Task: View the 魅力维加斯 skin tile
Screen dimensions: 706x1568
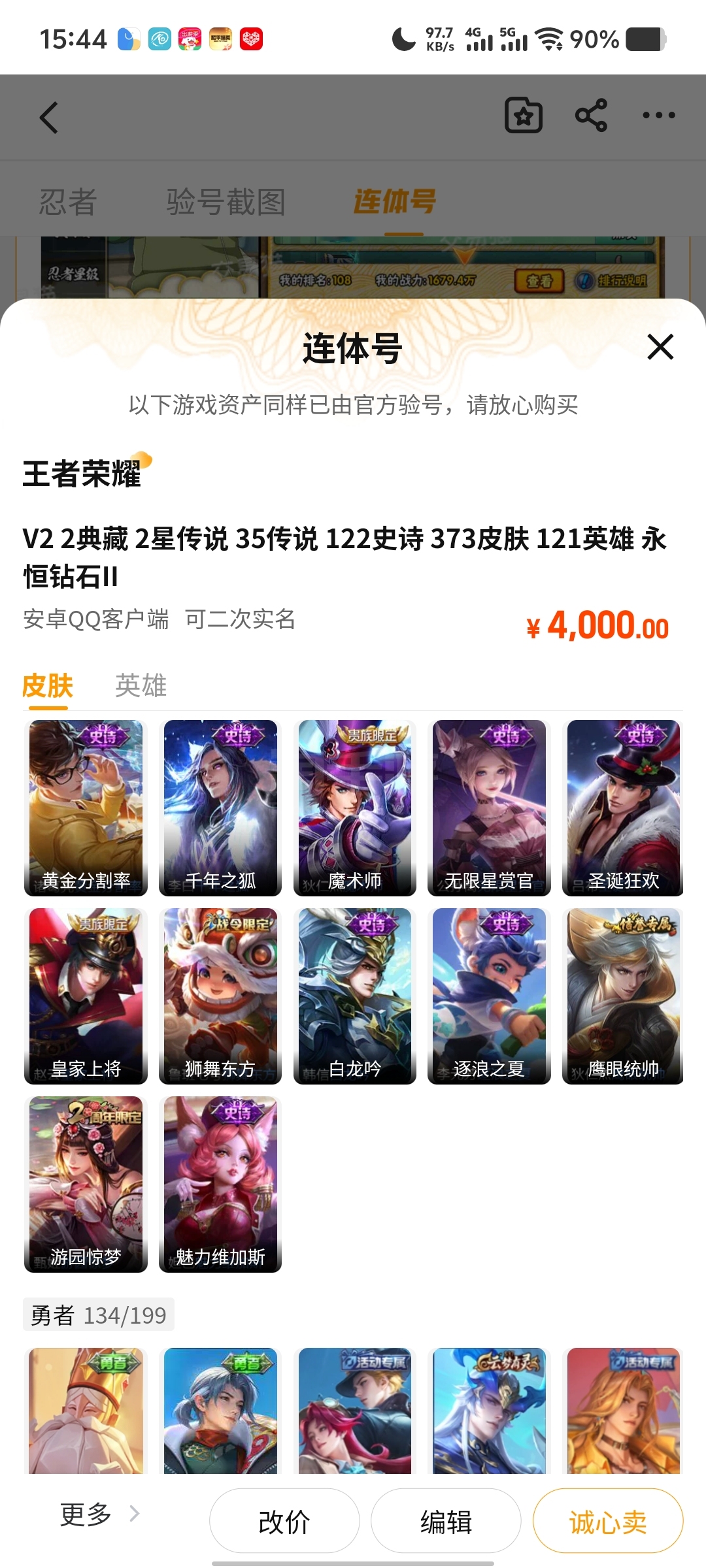Action: point(220,1184)
